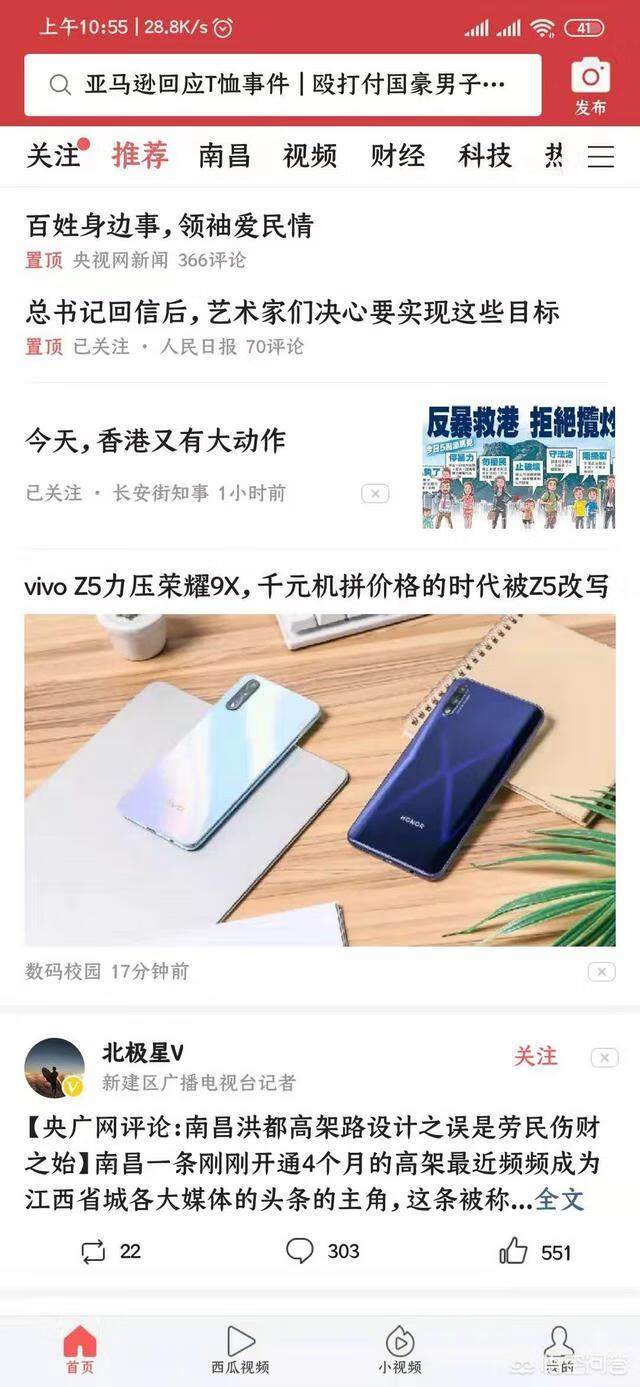Open the search box at the top
This screenshot has height=1387, width=640.
click(x=282, y=85)
